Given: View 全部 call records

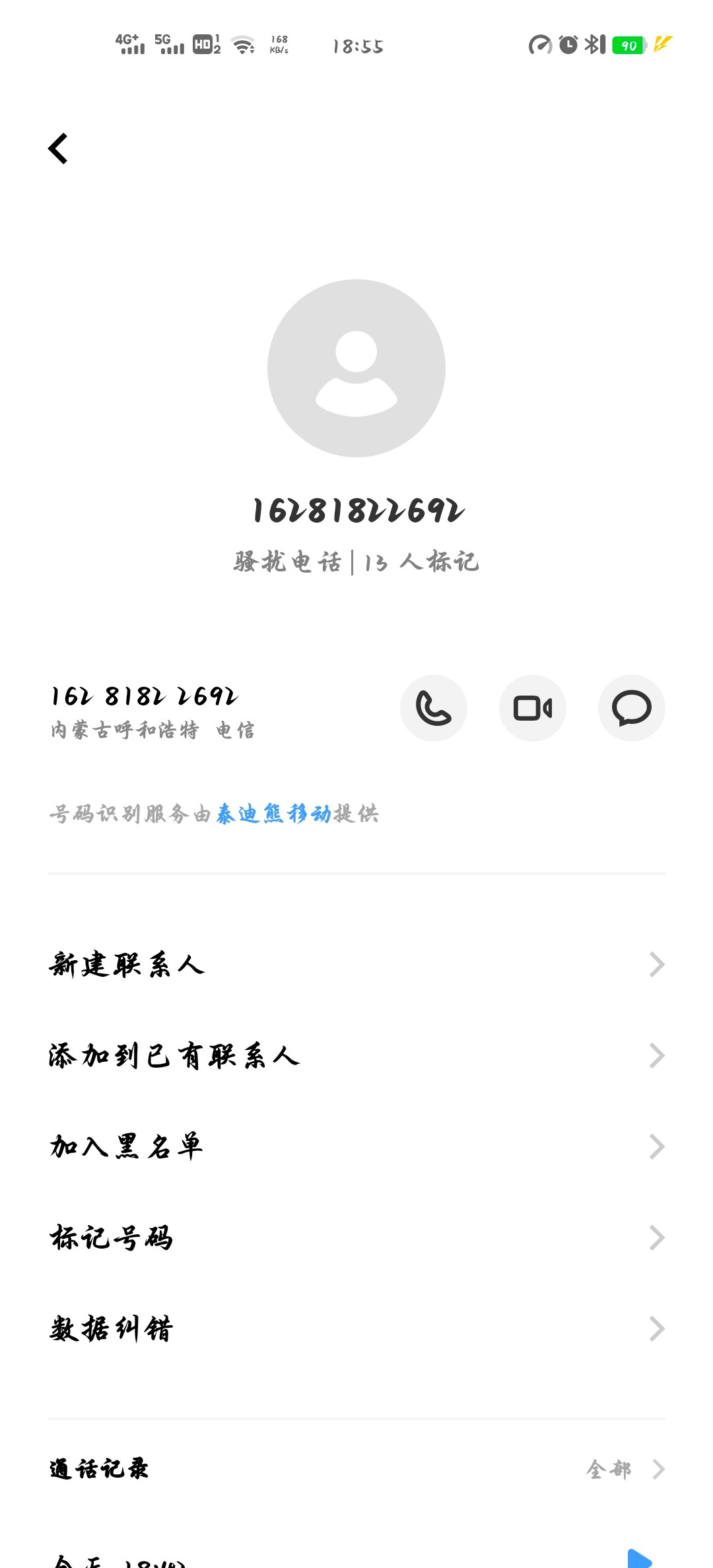Looking at the screenshot, I should pos(624,1470).
